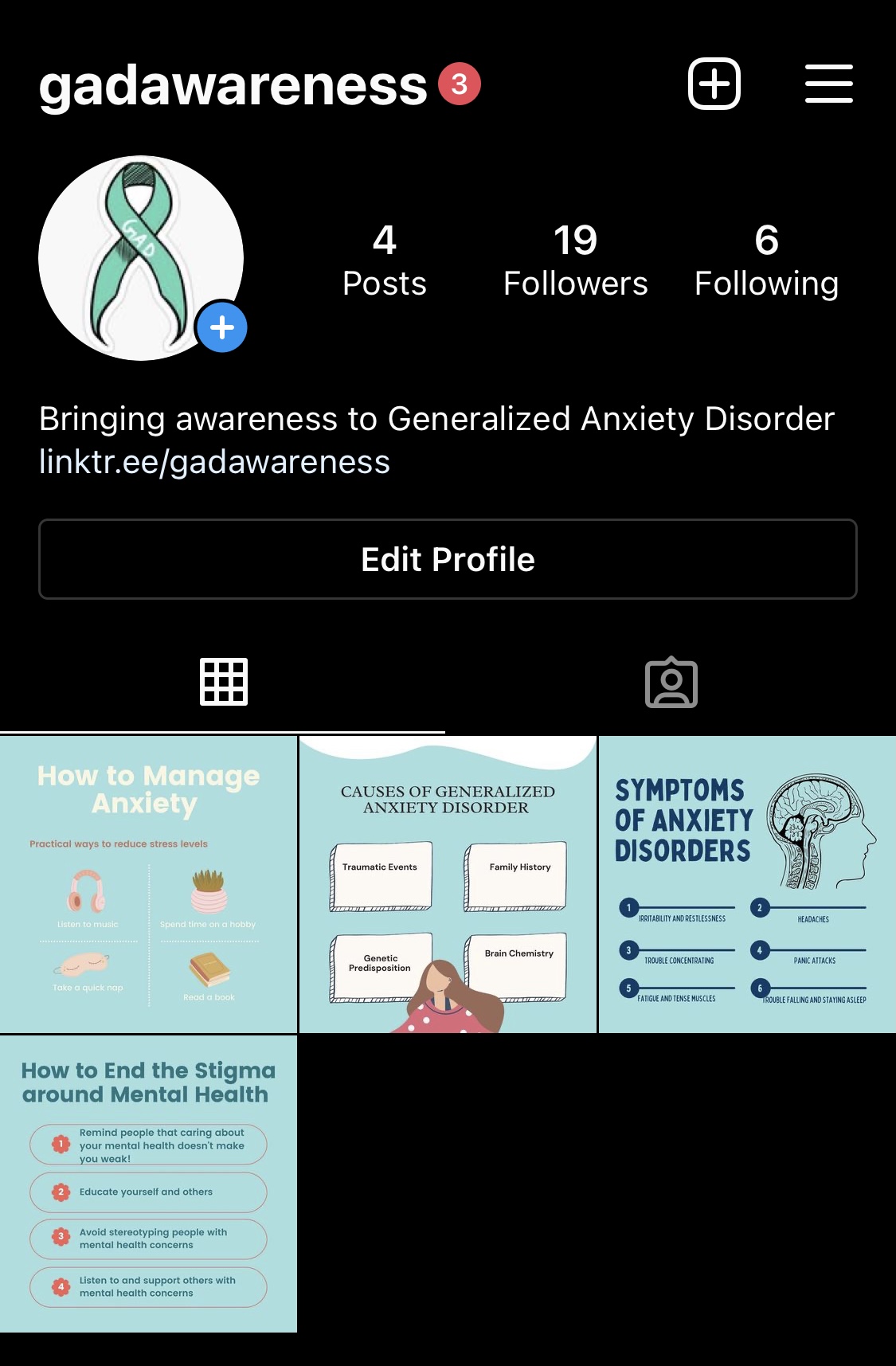Open the linktr.ee/gadawareness link

[215, 462]
